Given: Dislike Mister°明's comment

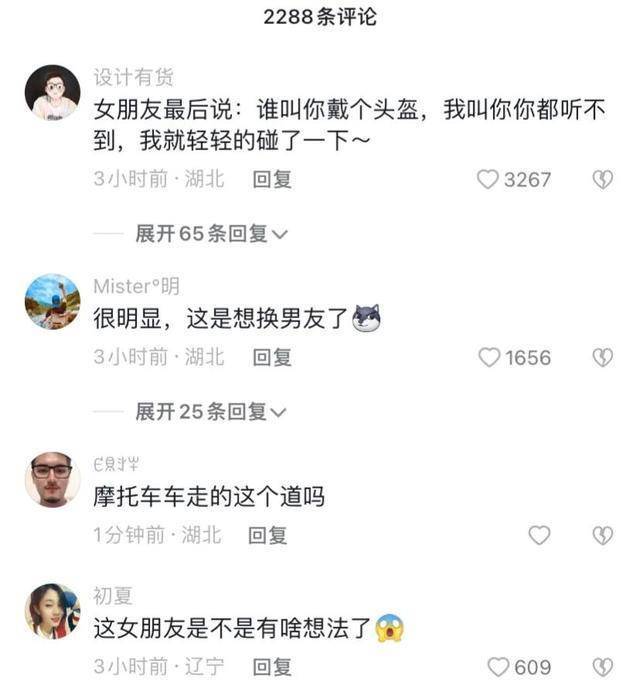Looking at the screenshot, I should (x=602, y=357).
